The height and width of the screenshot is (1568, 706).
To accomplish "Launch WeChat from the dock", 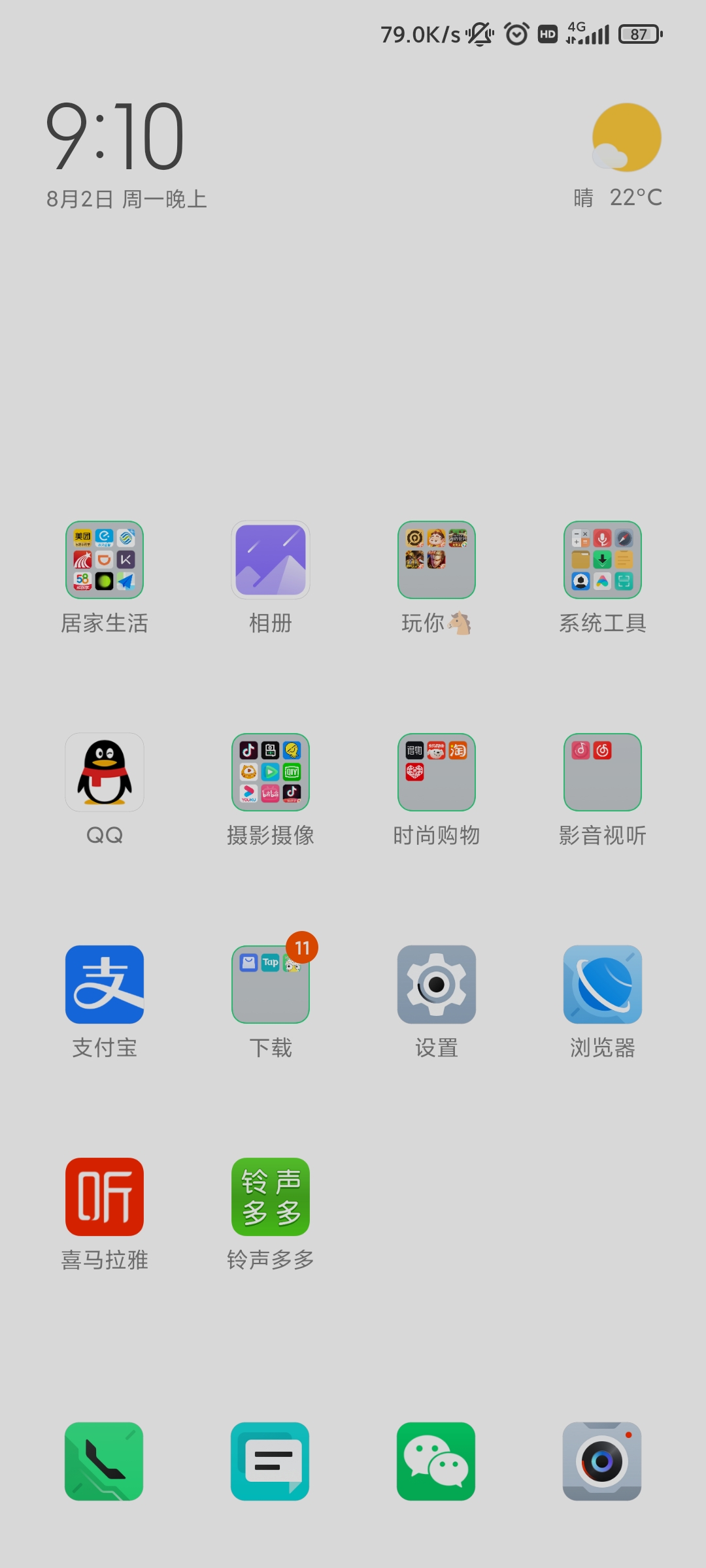I will click(436, 1462).
